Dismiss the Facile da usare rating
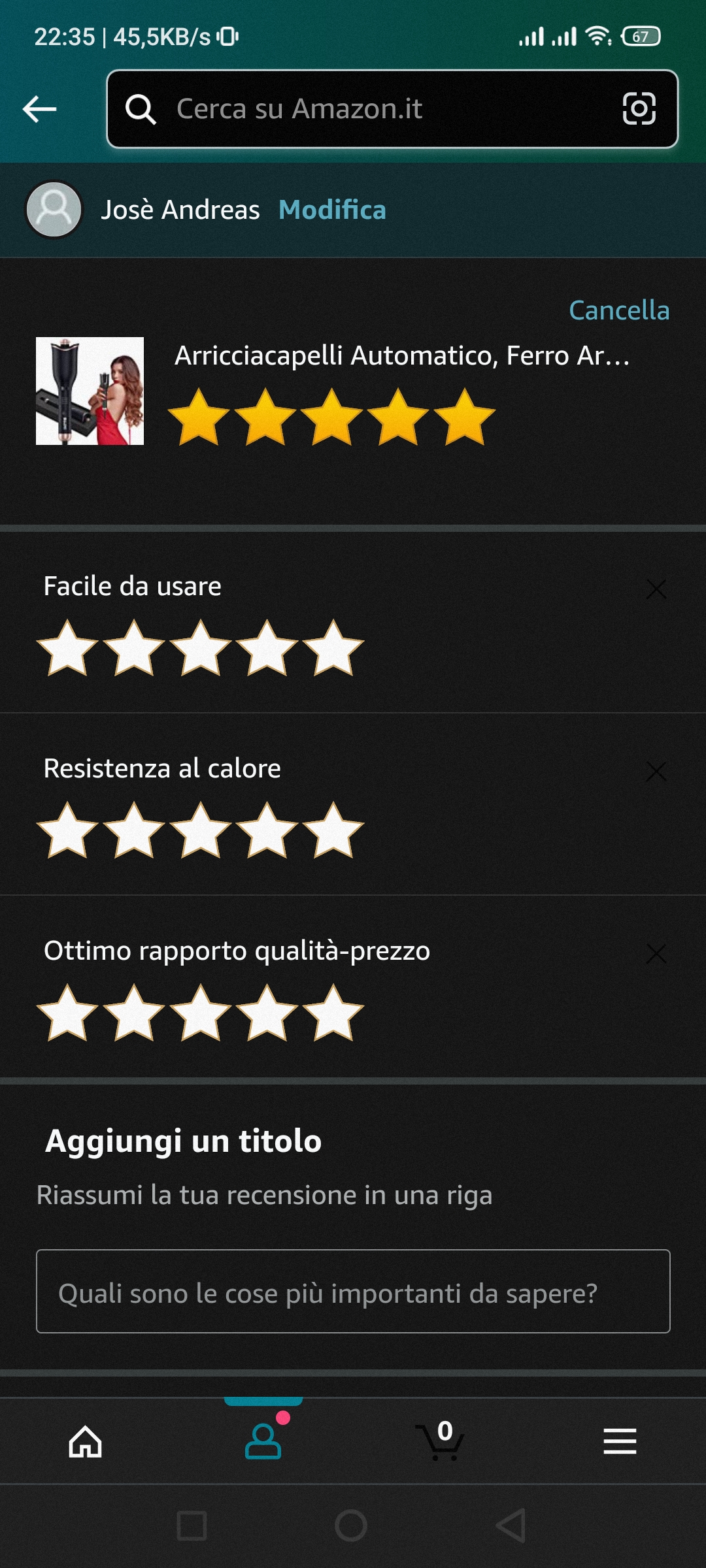The height and width of the screenshot is (1568, 706). 656,589
